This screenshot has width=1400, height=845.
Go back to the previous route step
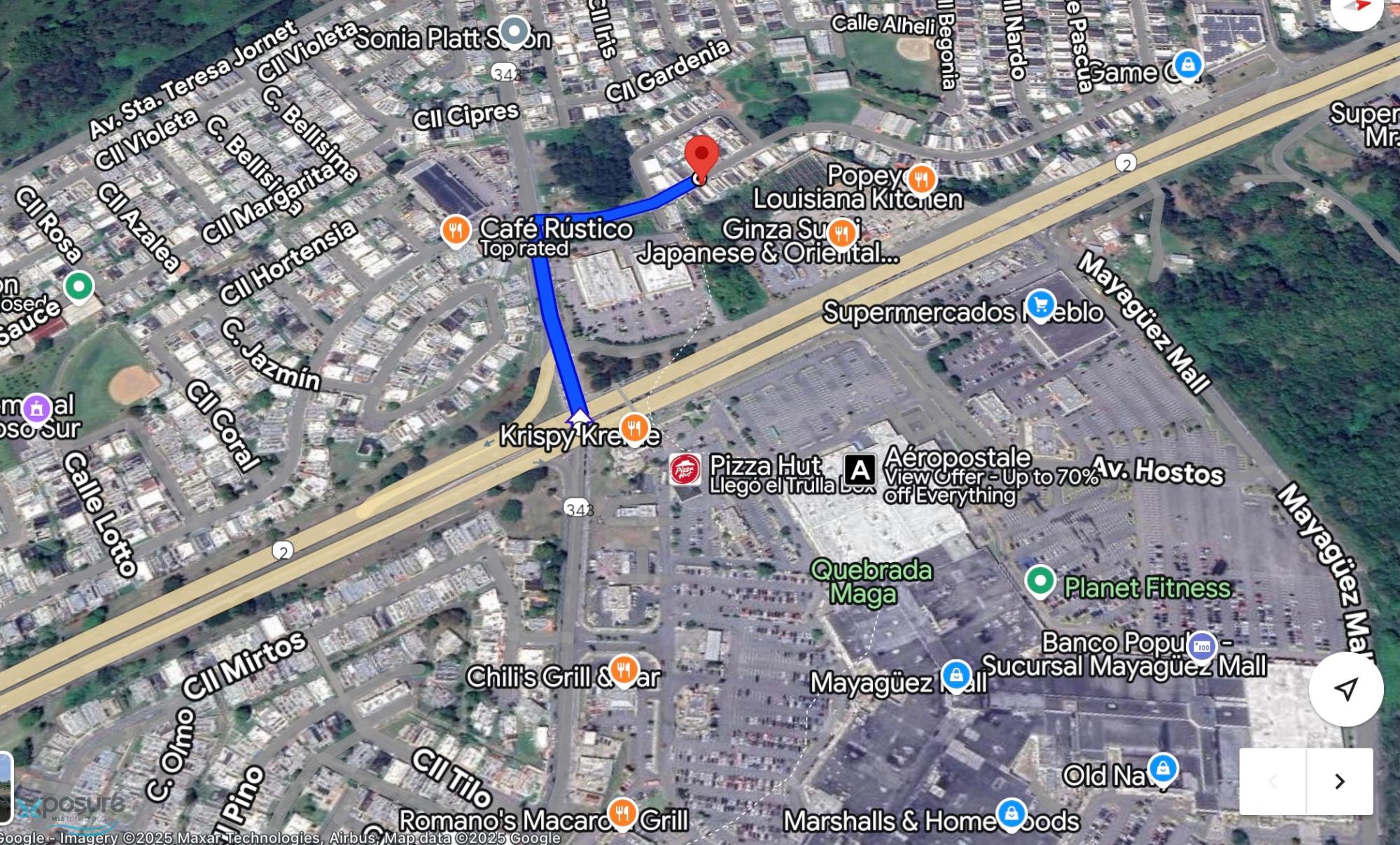point(1273,781)
